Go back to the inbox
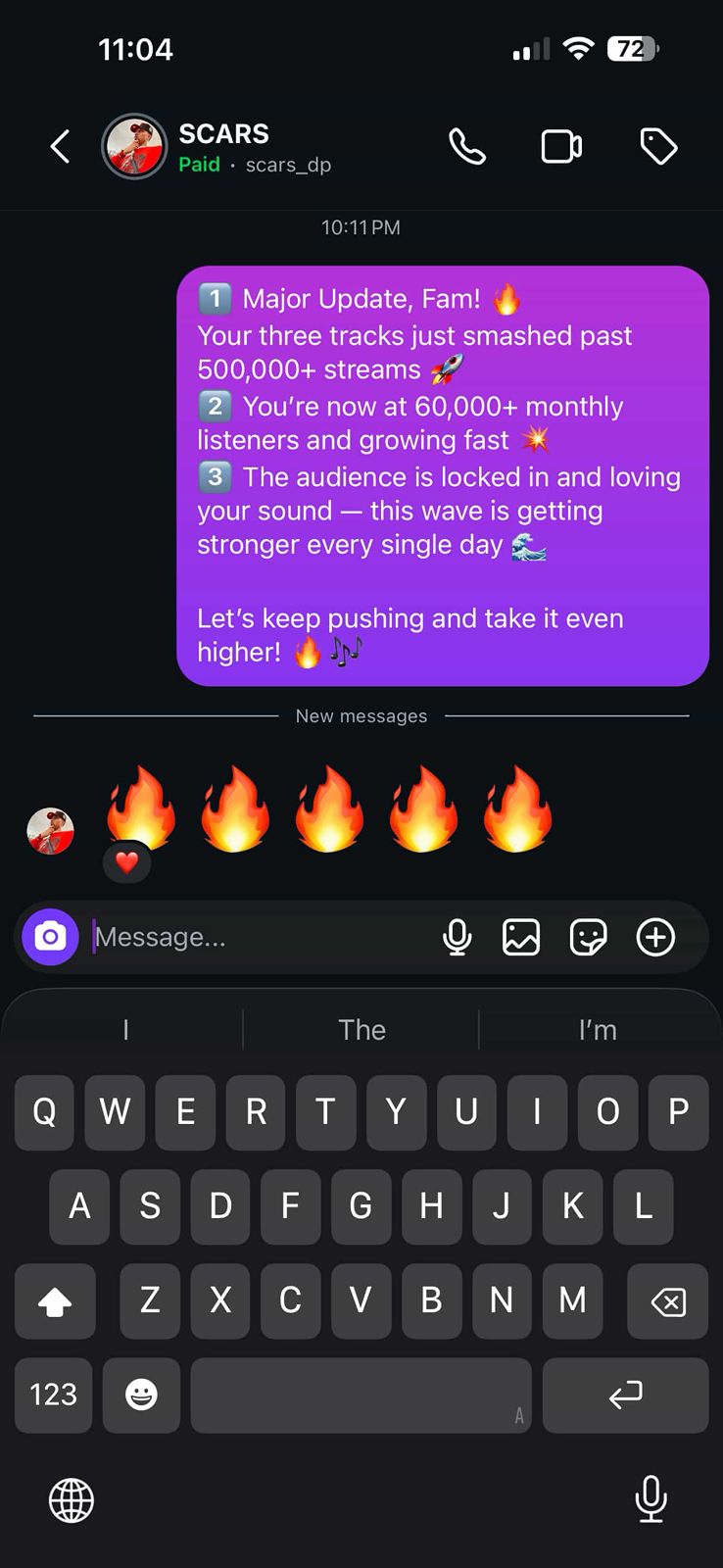Viewport: 723px width, 1568px height. click(61, 147)
